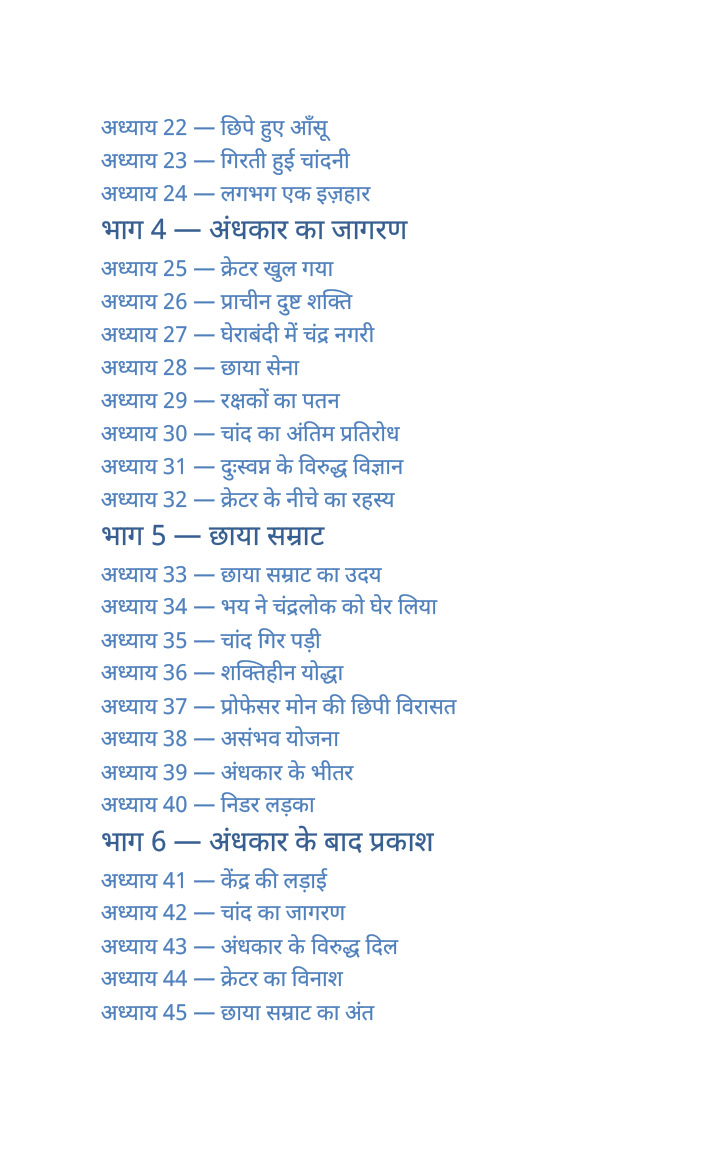Open अध्याय 41 — केंद्र की लड़ाई

point(215,880)
